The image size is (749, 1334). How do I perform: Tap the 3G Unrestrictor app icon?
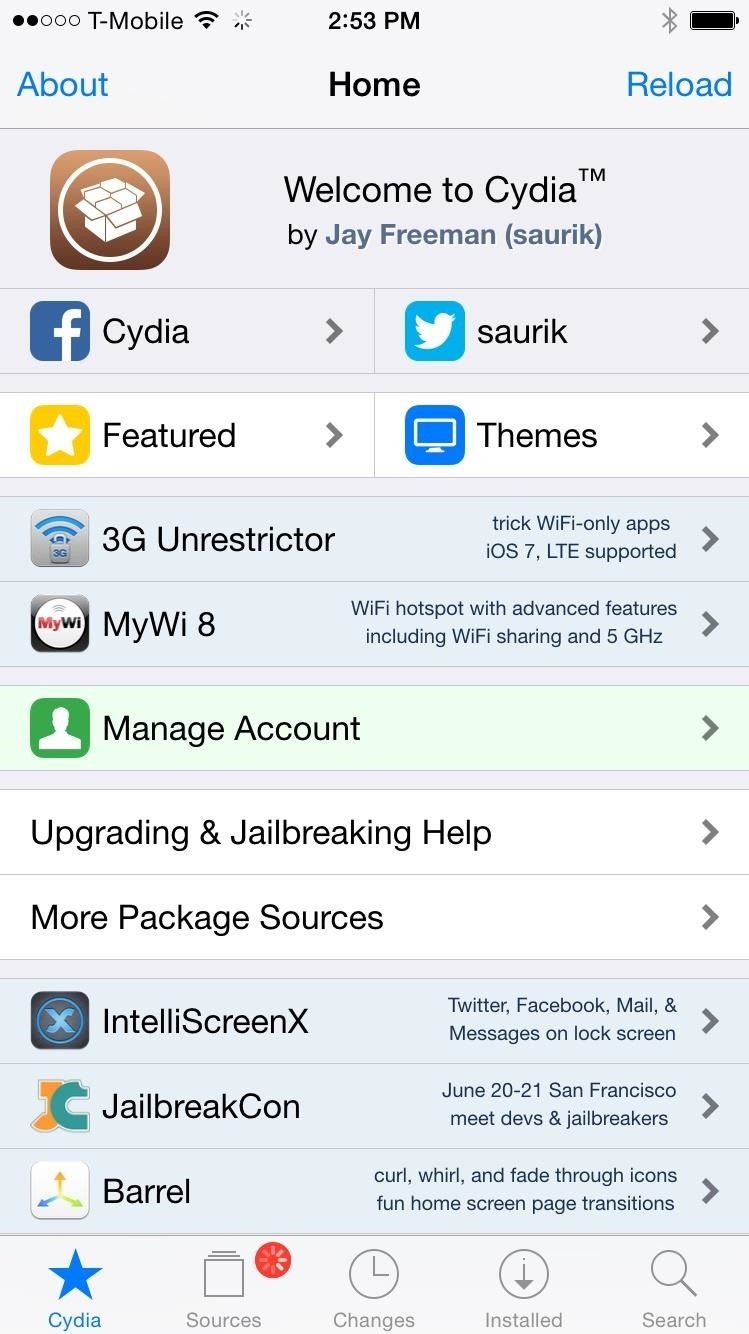click(59, 538)
